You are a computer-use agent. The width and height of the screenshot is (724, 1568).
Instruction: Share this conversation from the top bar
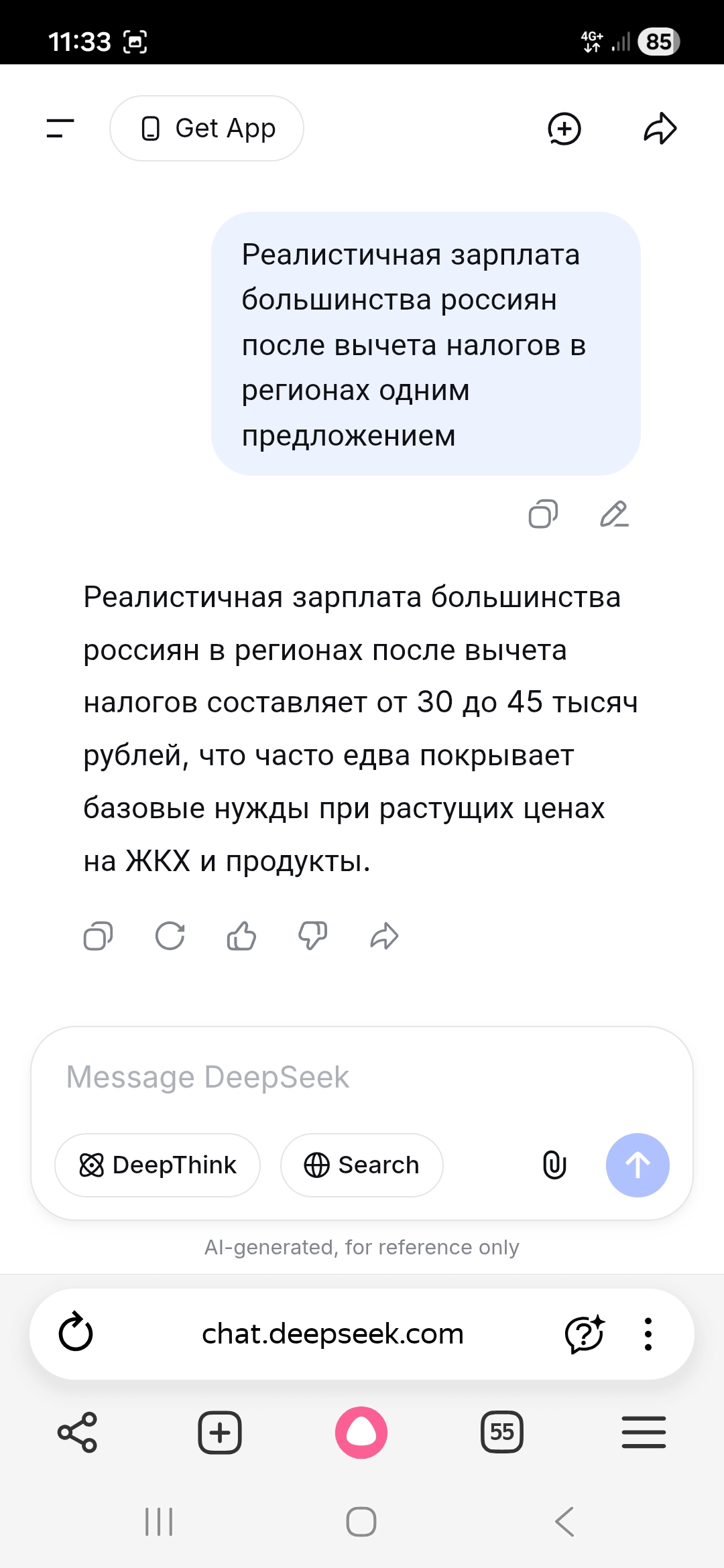[660, 129]
